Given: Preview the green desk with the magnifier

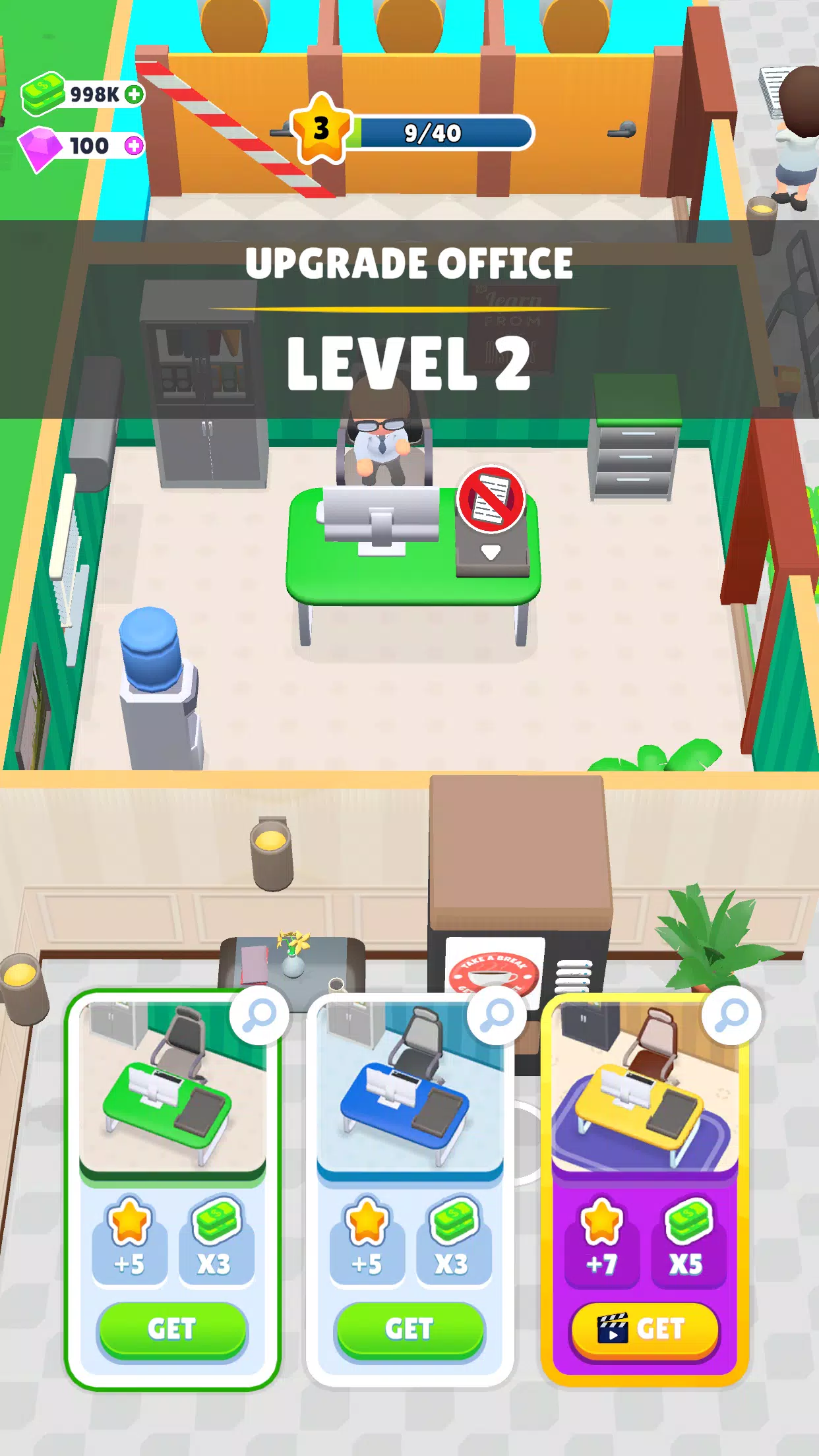Looking at the screenshot, I should 259,1015.
